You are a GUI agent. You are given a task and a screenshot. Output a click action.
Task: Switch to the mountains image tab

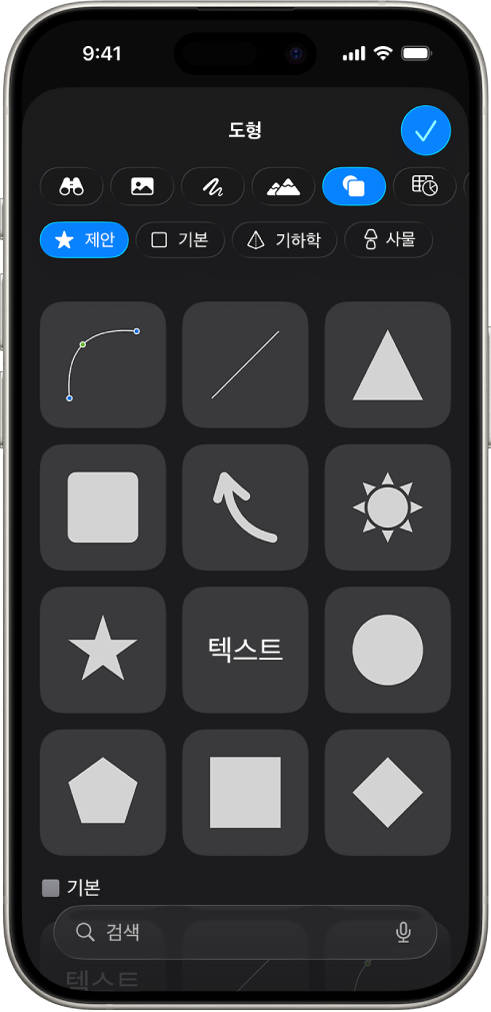click(283, 187)
